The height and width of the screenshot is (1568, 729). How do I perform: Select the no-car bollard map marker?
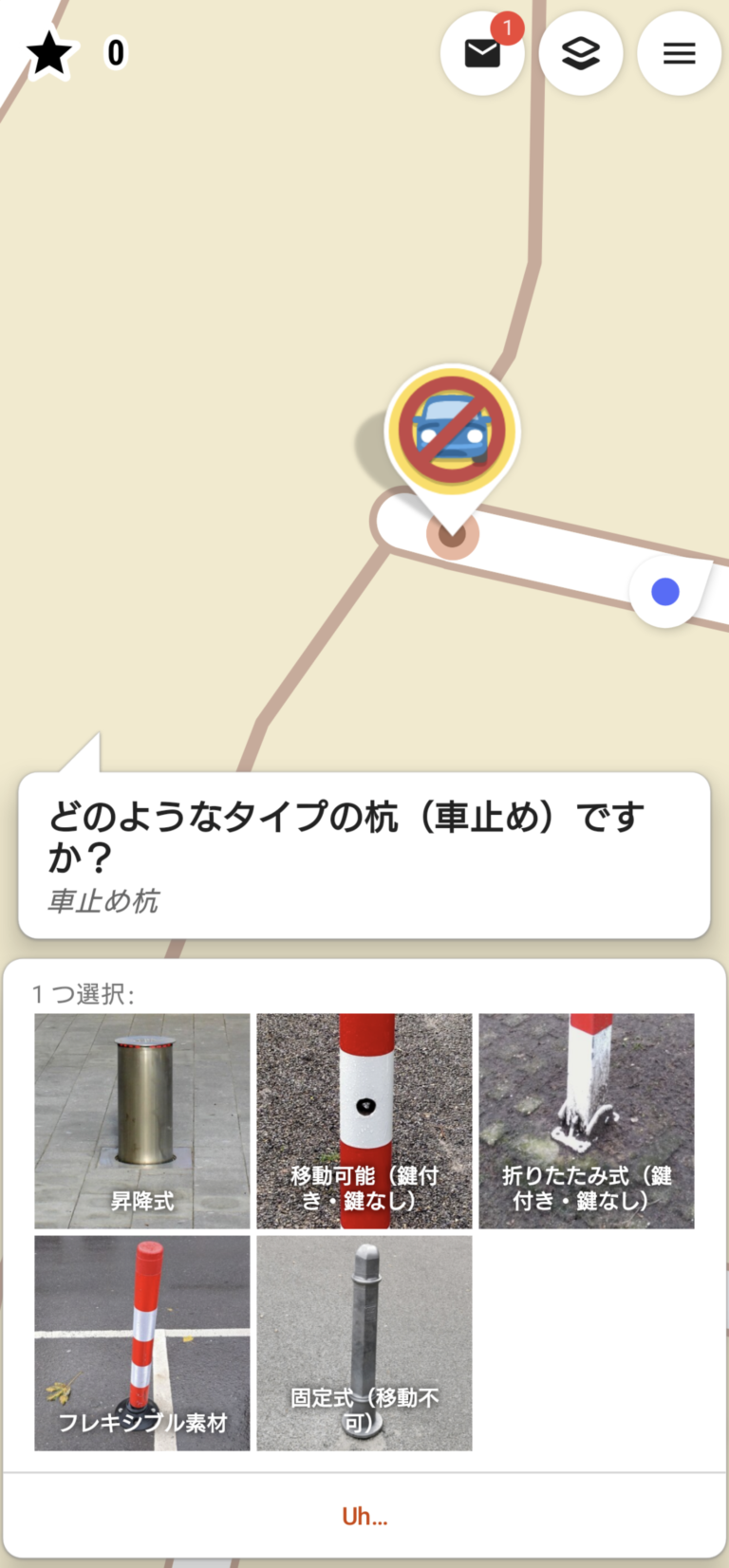(x=453, y=432)
